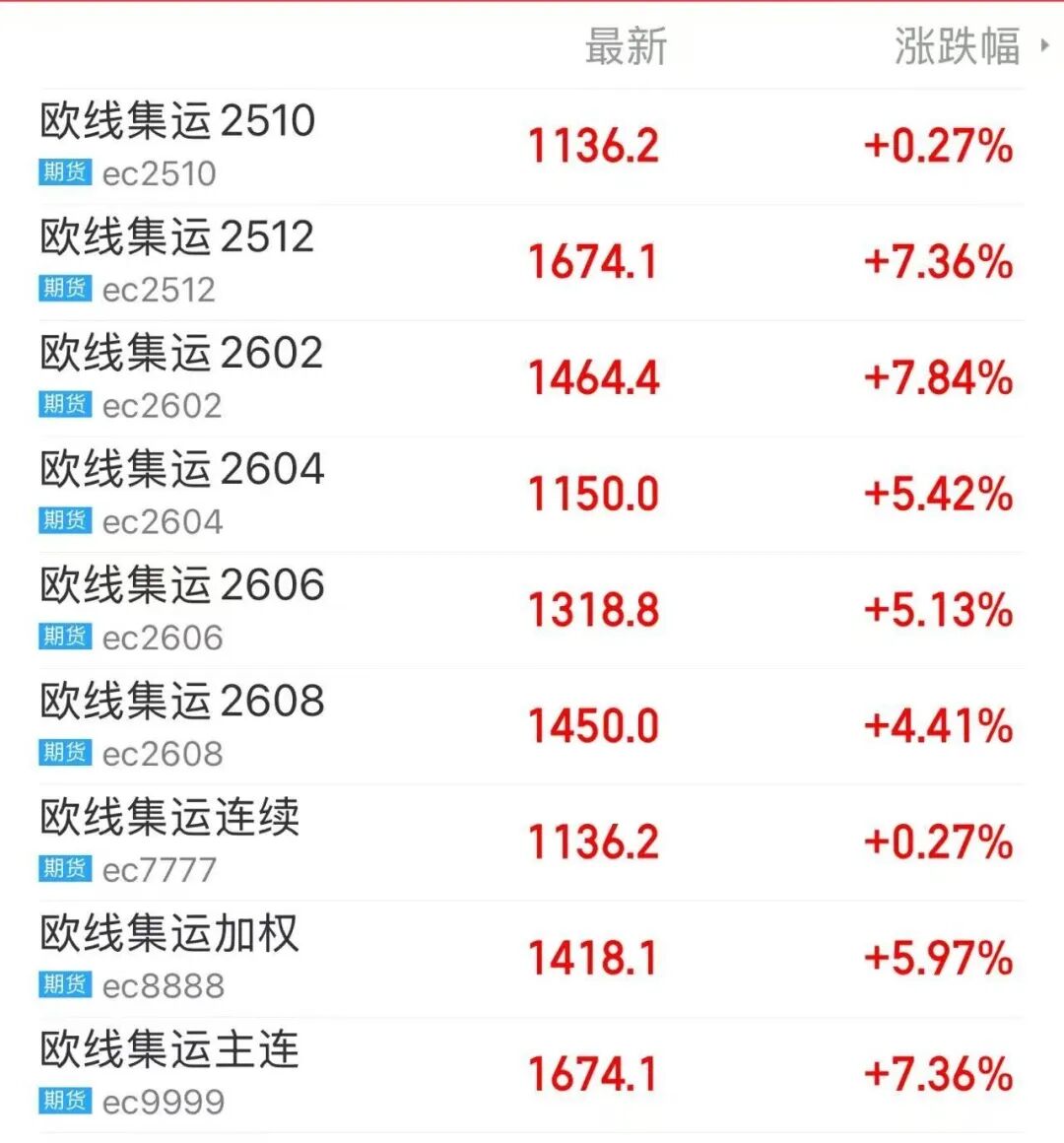The height and width of the screenshot is (1143, 1064).
Task: Open 欧线集运连续 ec7777 quote
Action: click(x=169, y=842)
